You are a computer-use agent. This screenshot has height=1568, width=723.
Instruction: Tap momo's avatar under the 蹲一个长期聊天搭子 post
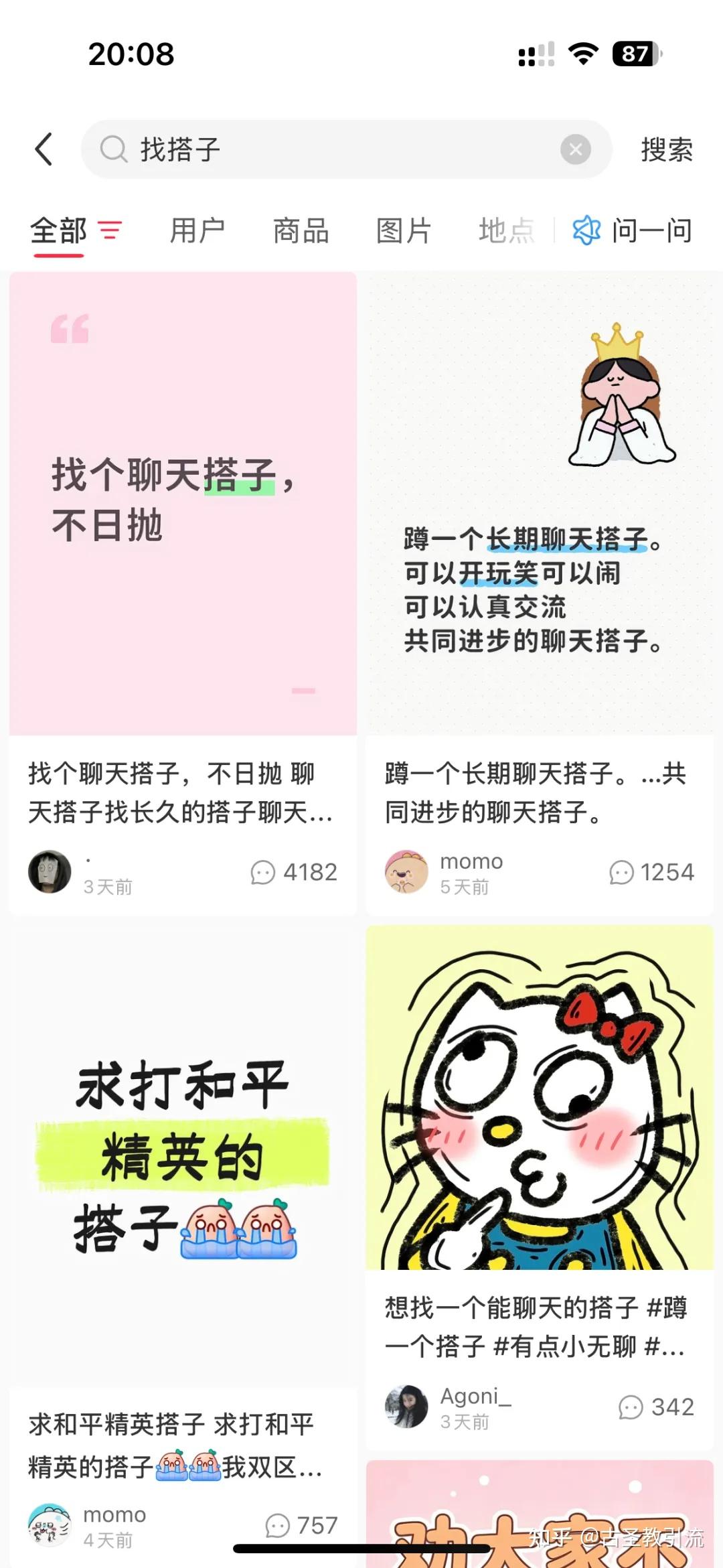pyautogui.click(x=407, y=873)
